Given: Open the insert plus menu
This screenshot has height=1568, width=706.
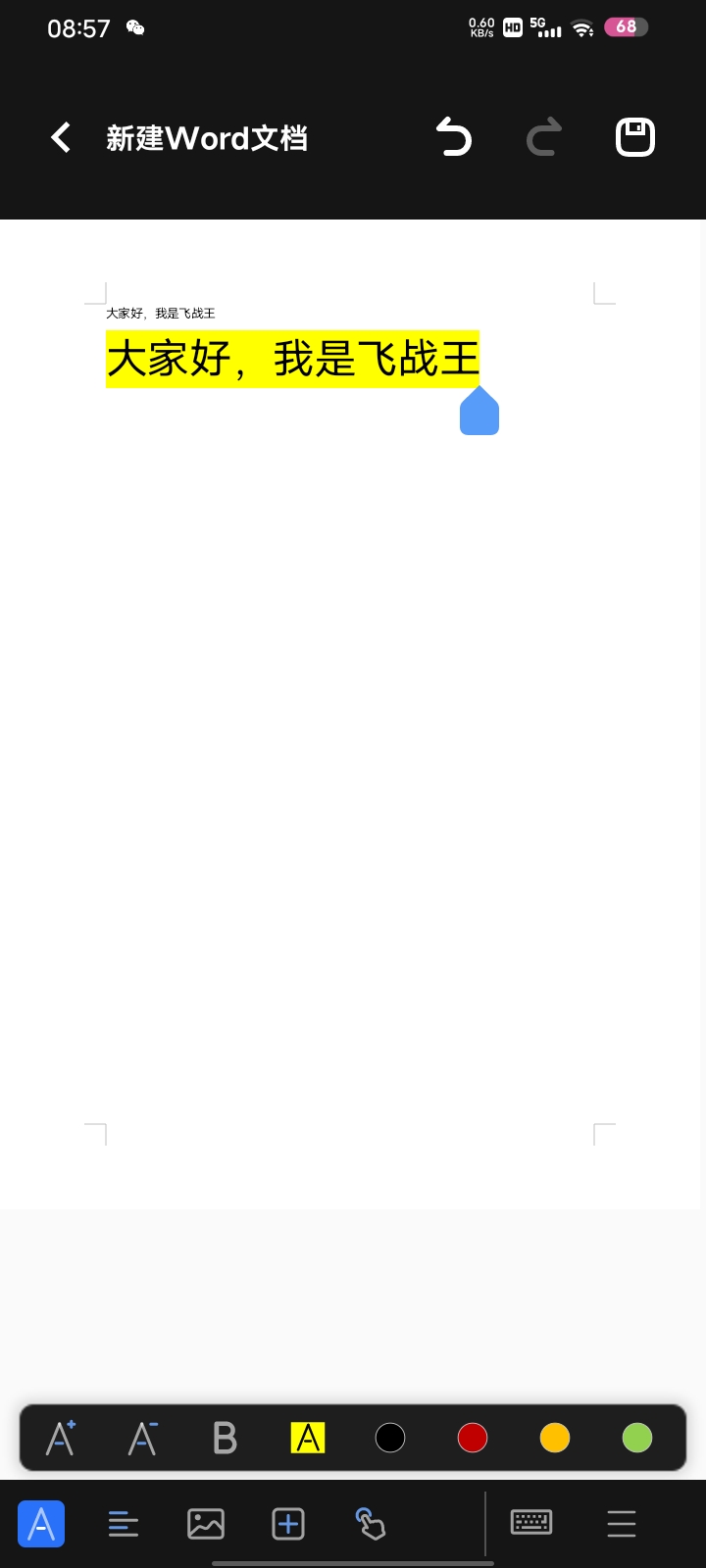Looking at the screenshot, I should coord(288,1524).
